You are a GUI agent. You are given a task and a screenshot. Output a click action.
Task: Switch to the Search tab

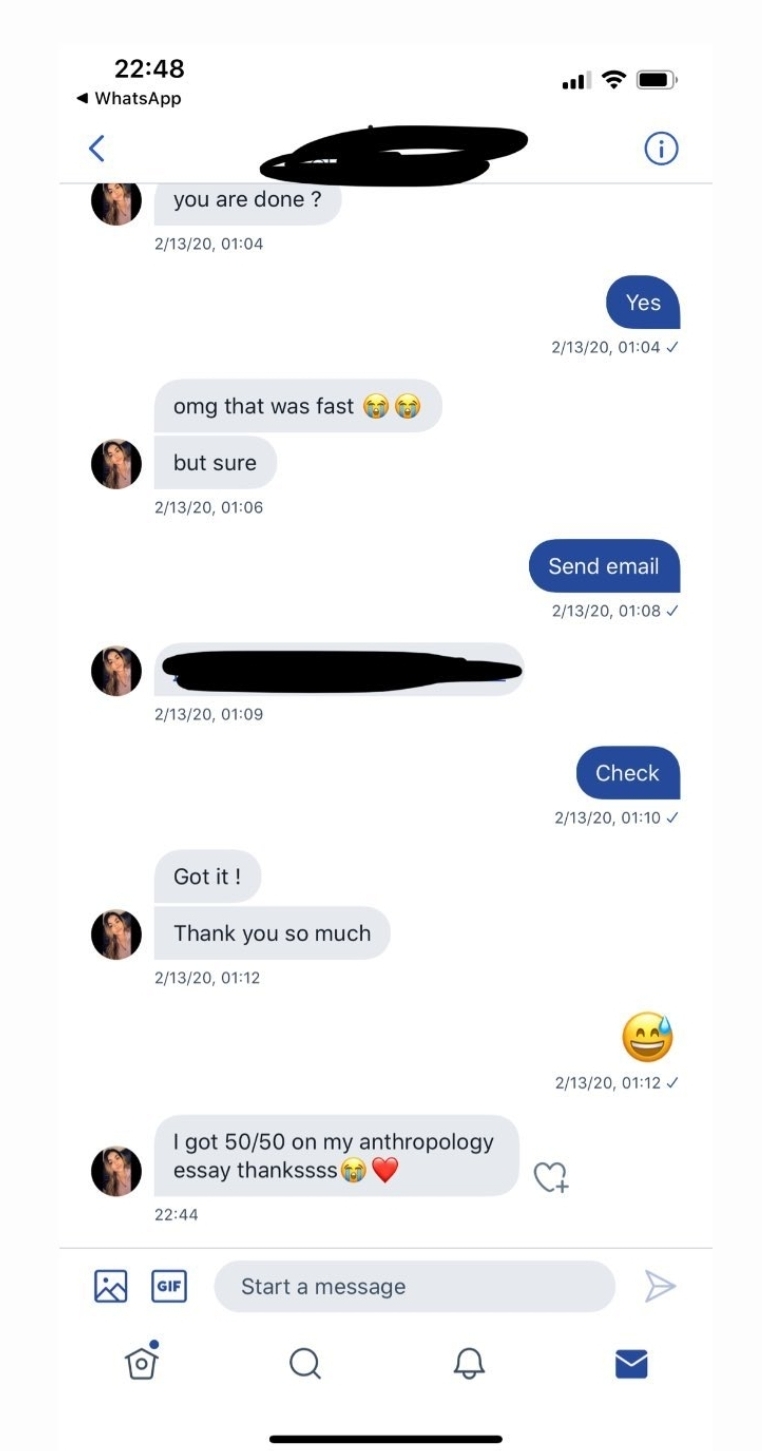pyautogui.click(x=304, y=1363)
